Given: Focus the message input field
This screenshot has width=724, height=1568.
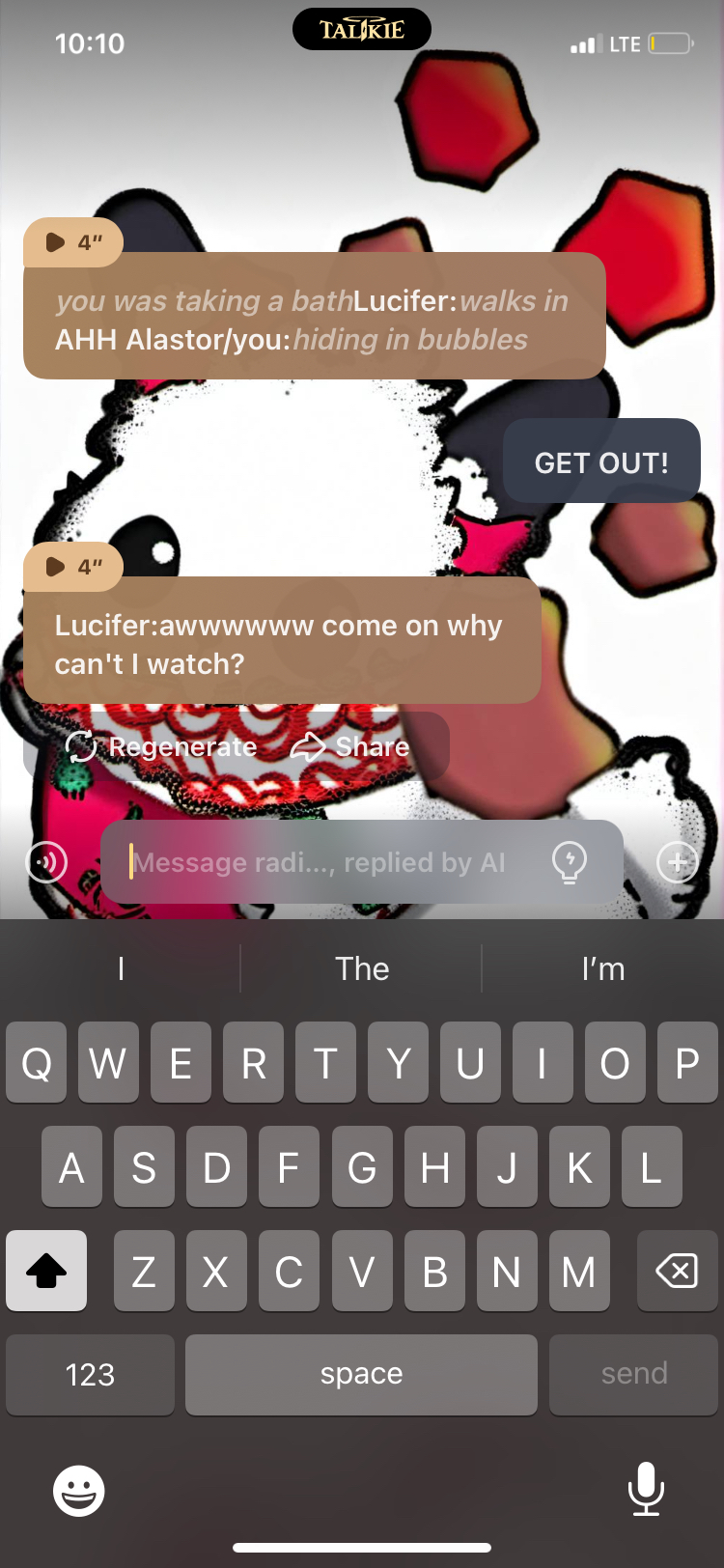Looking at the screenshot, I should point(328,862).
